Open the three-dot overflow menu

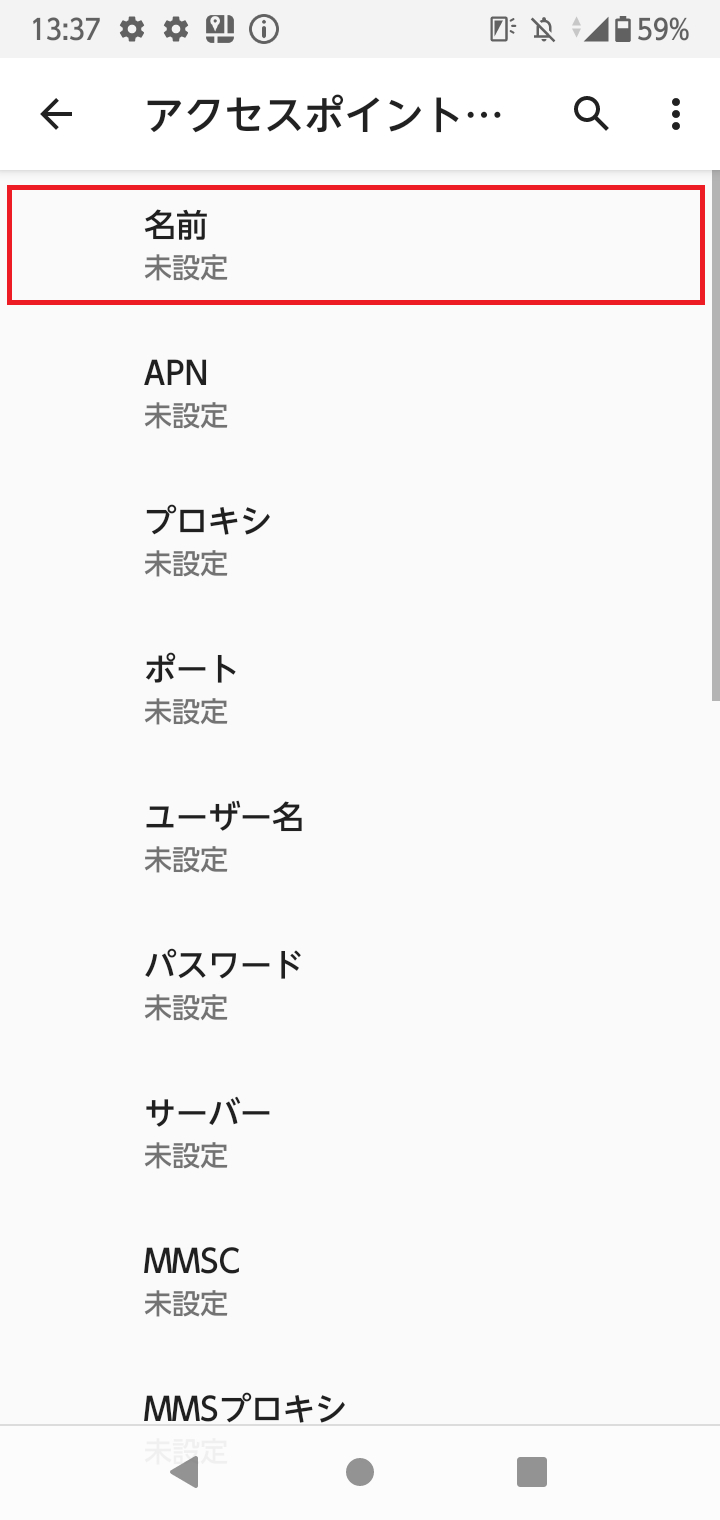[x=675, y=113]
